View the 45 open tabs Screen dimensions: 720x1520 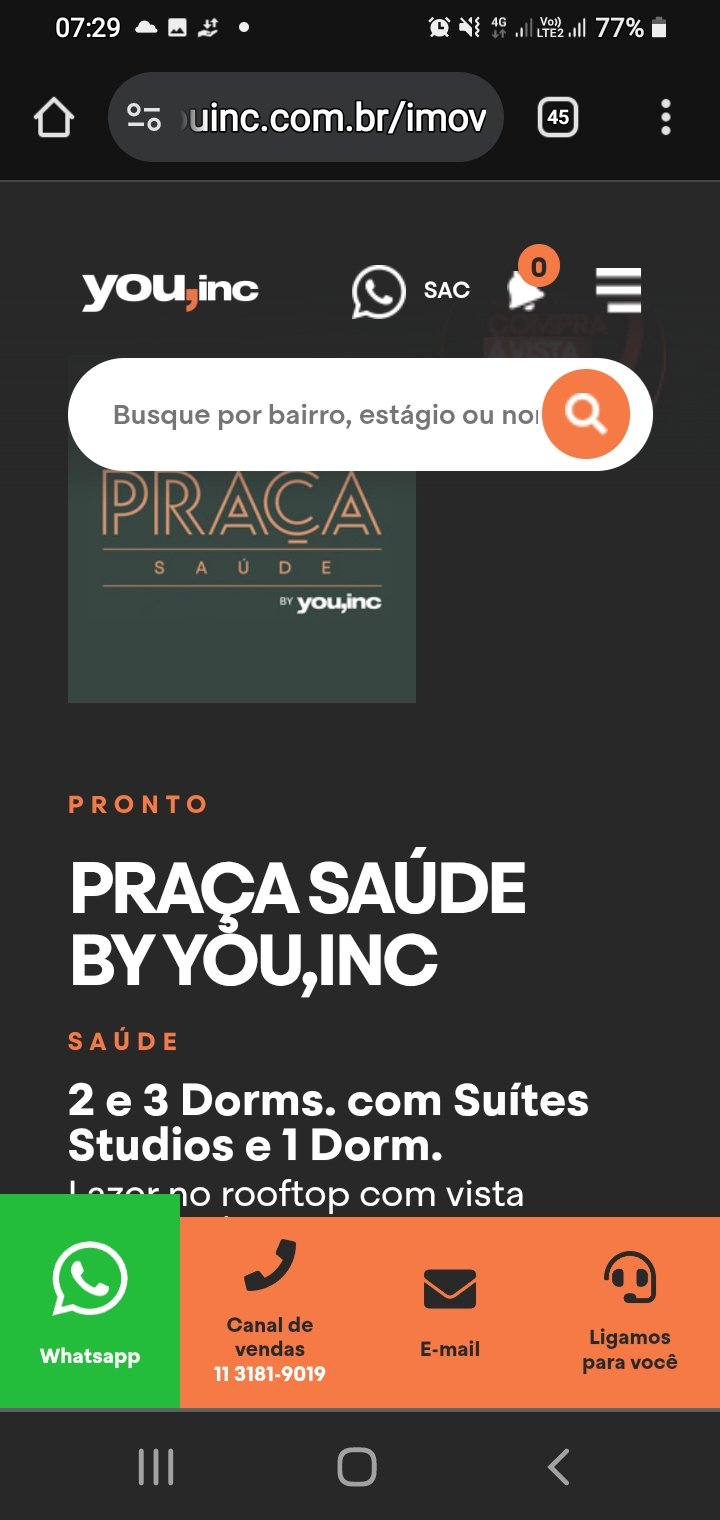click(557, 118)
